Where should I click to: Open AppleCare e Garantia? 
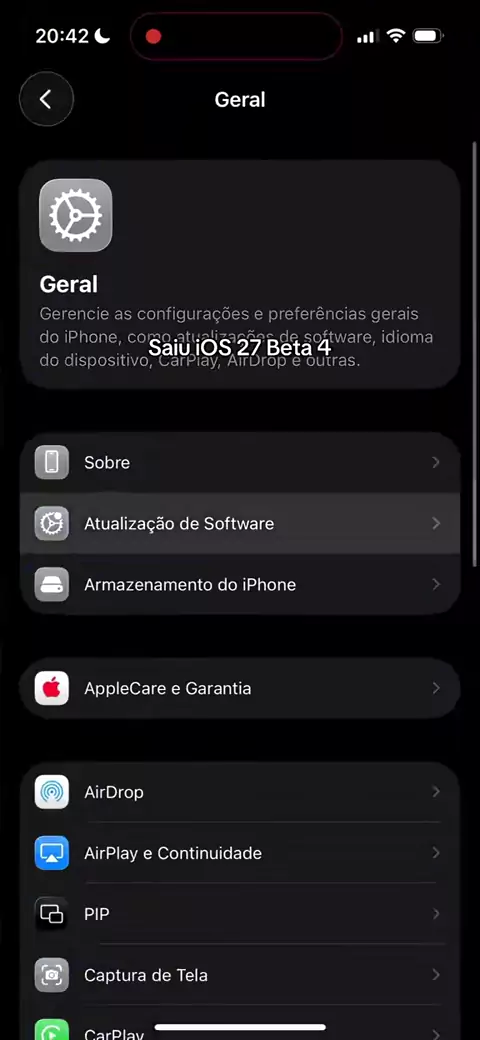tap(240, 688)
